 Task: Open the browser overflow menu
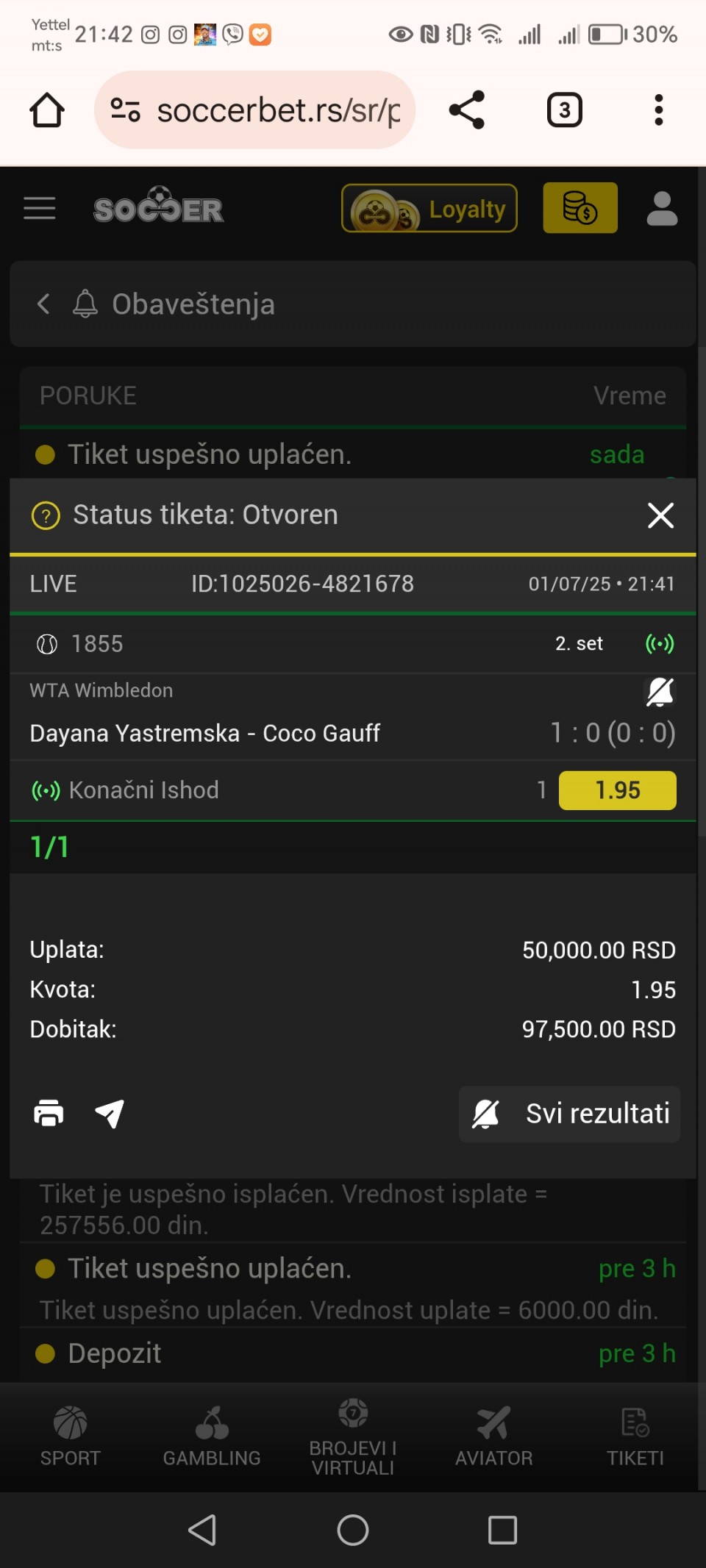(x=659, y=110)
